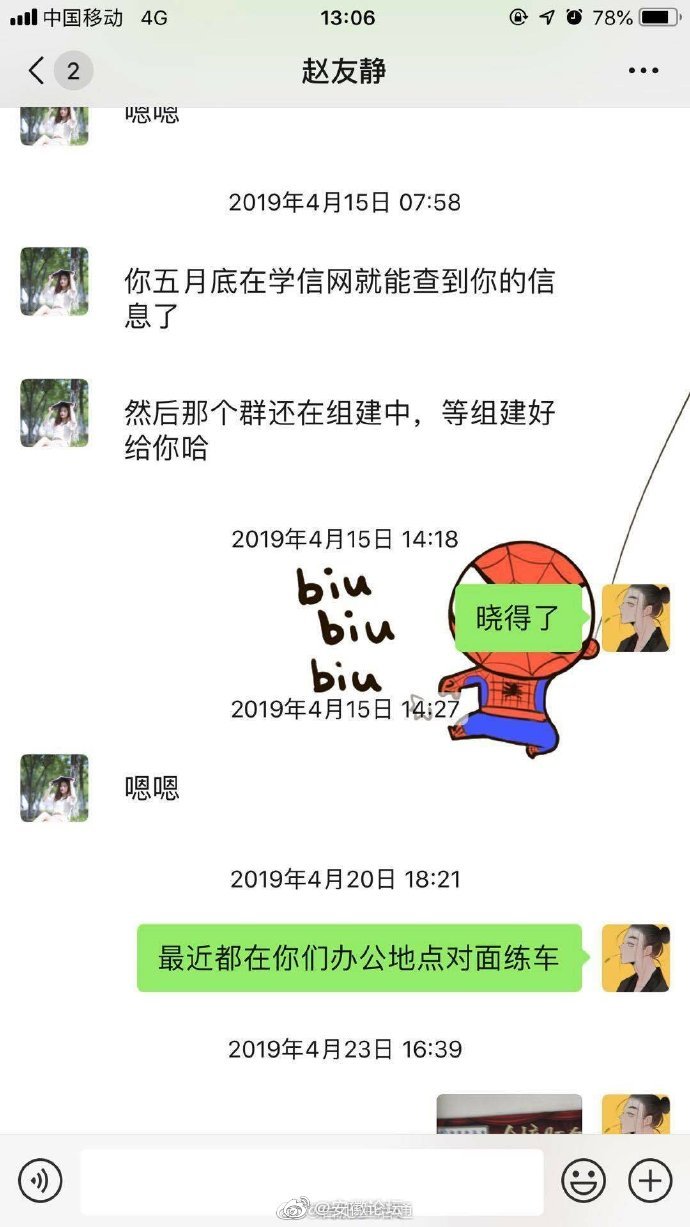The width and height of the screenshot is (690, 1227).
Task: Switch to voice message input
Action: (x=40, y=1181)
